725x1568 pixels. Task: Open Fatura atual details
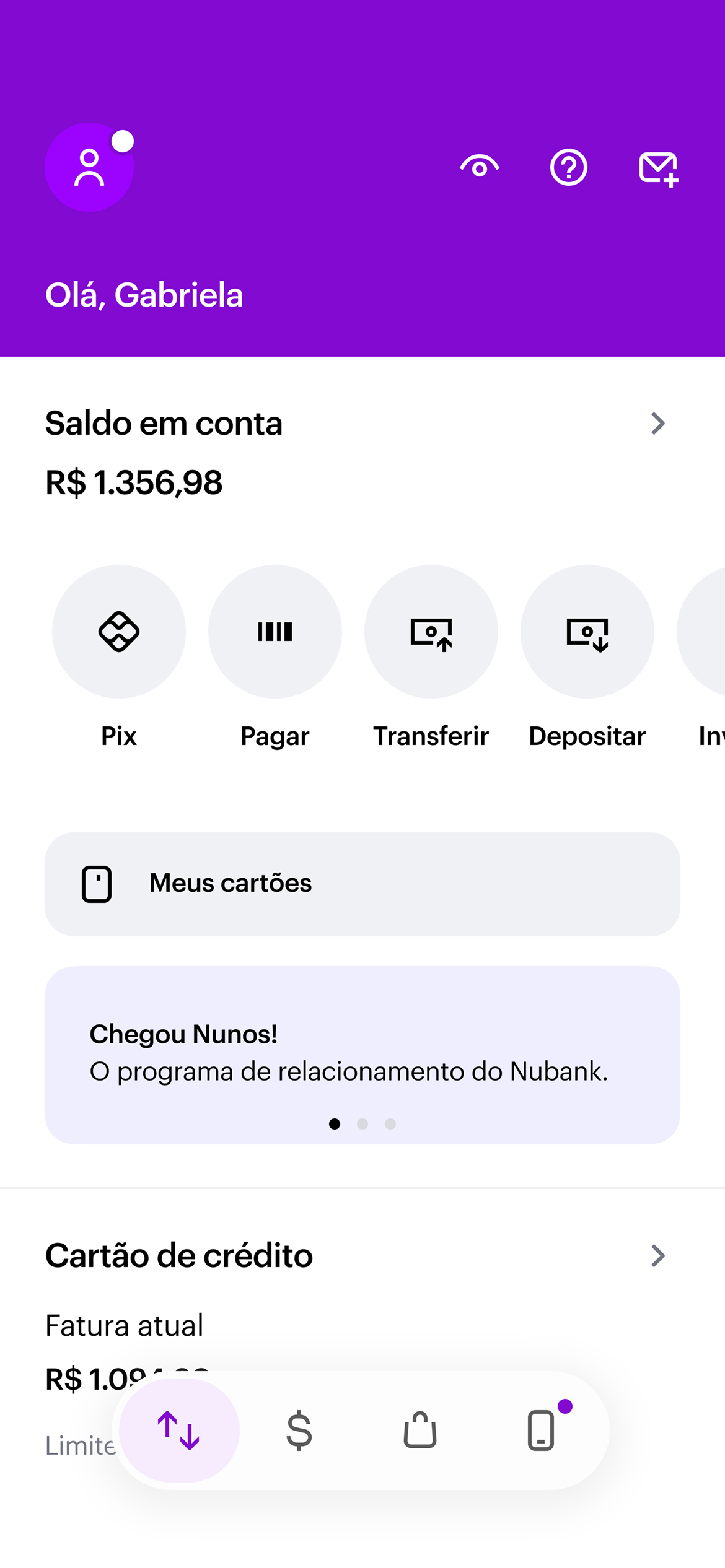(x=123, y=1325)
